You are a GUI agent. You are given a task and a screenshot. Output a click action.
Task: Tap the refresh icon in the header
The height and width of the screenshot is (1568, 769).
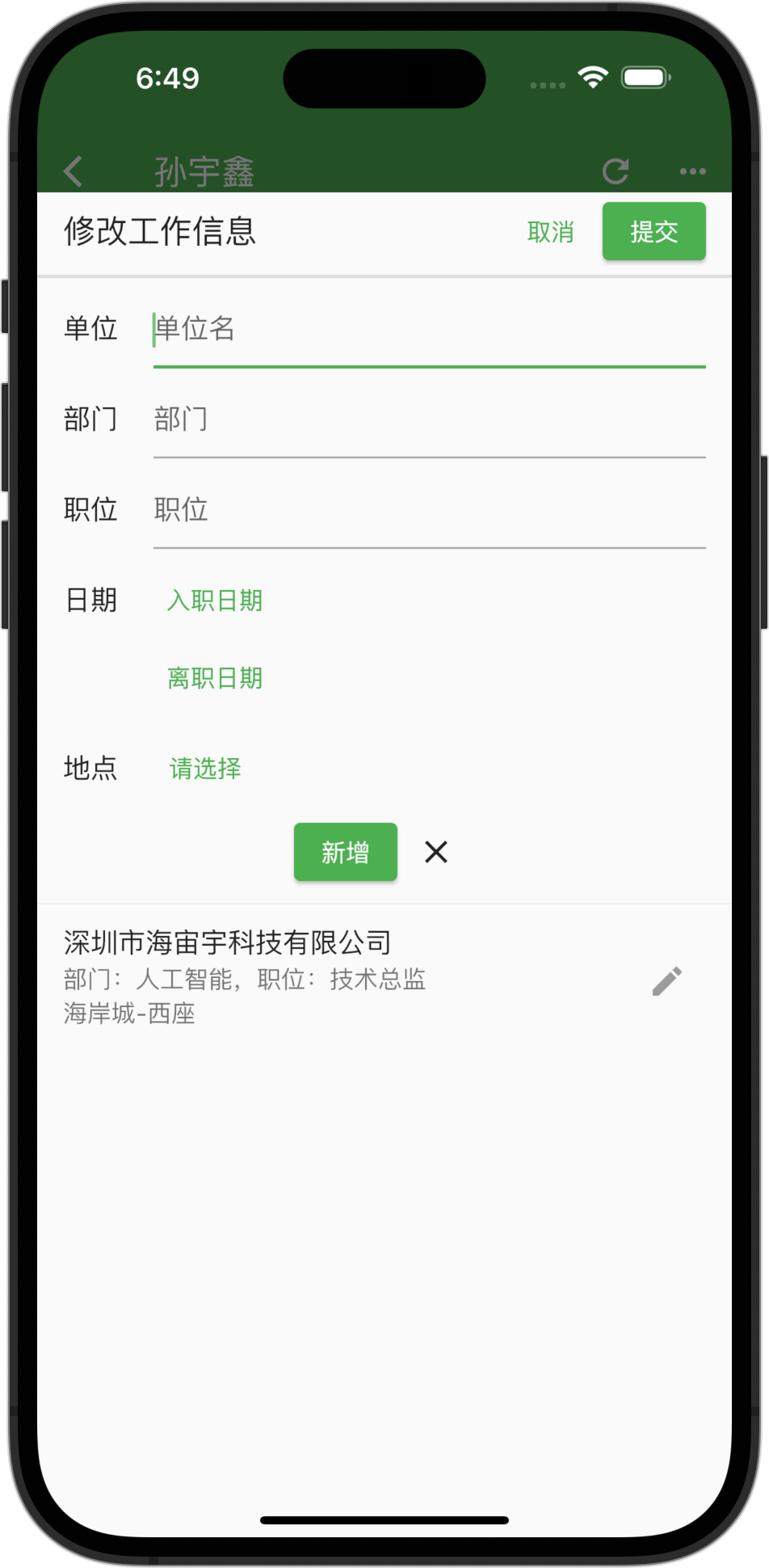pyautogui.click(x=616, y=171)
